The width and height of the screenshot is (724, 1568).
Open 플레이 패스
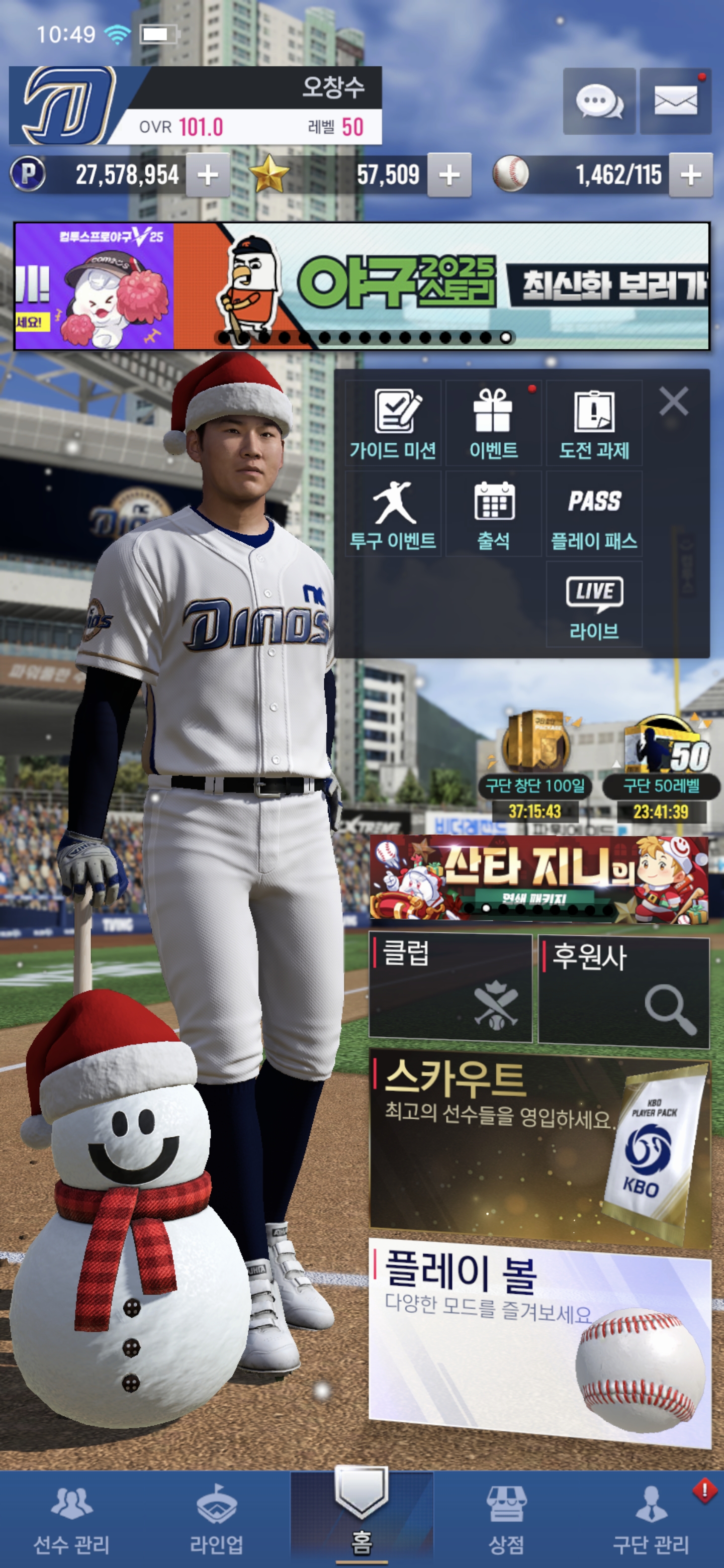click(594, 514)
